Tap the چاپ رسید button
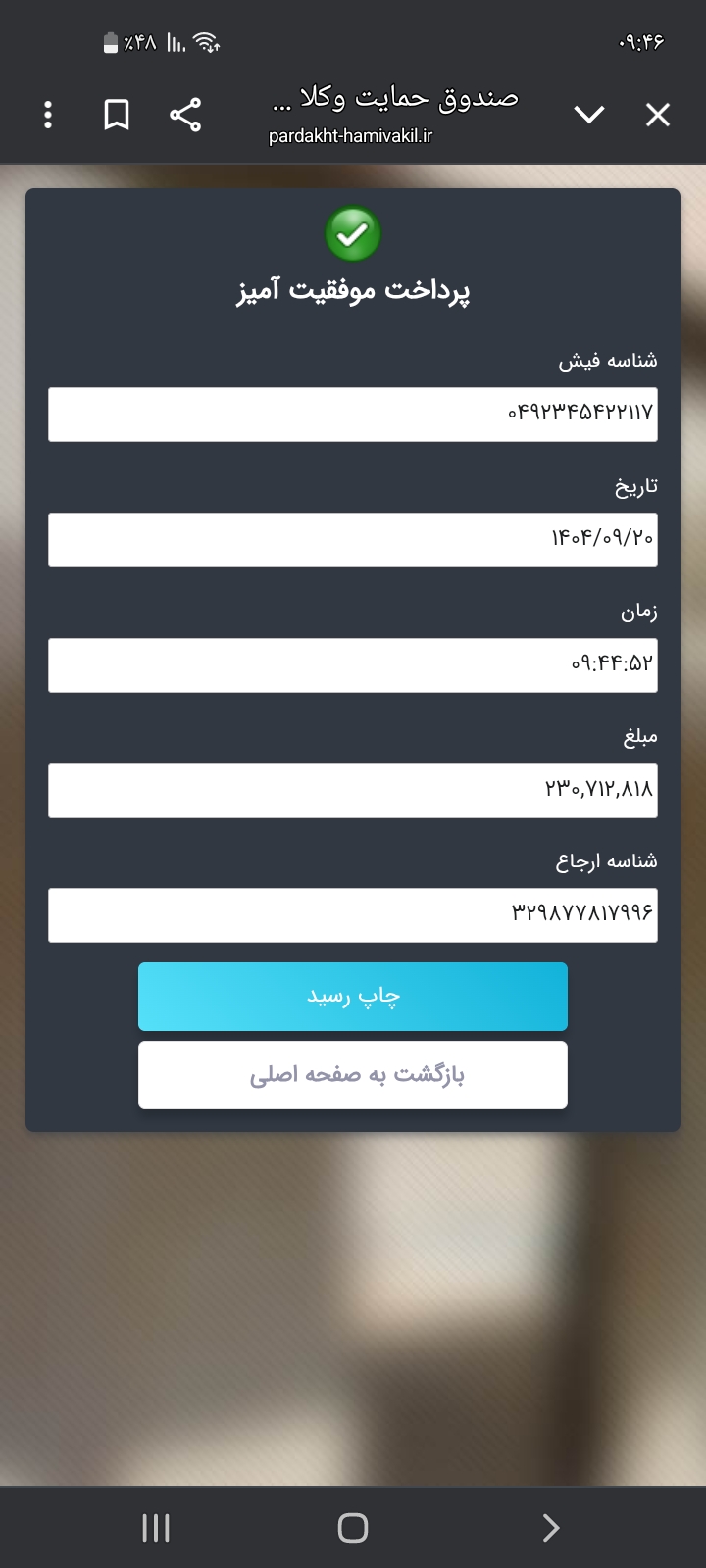The width and height of the screenshot is (706, 1568). 353,996
